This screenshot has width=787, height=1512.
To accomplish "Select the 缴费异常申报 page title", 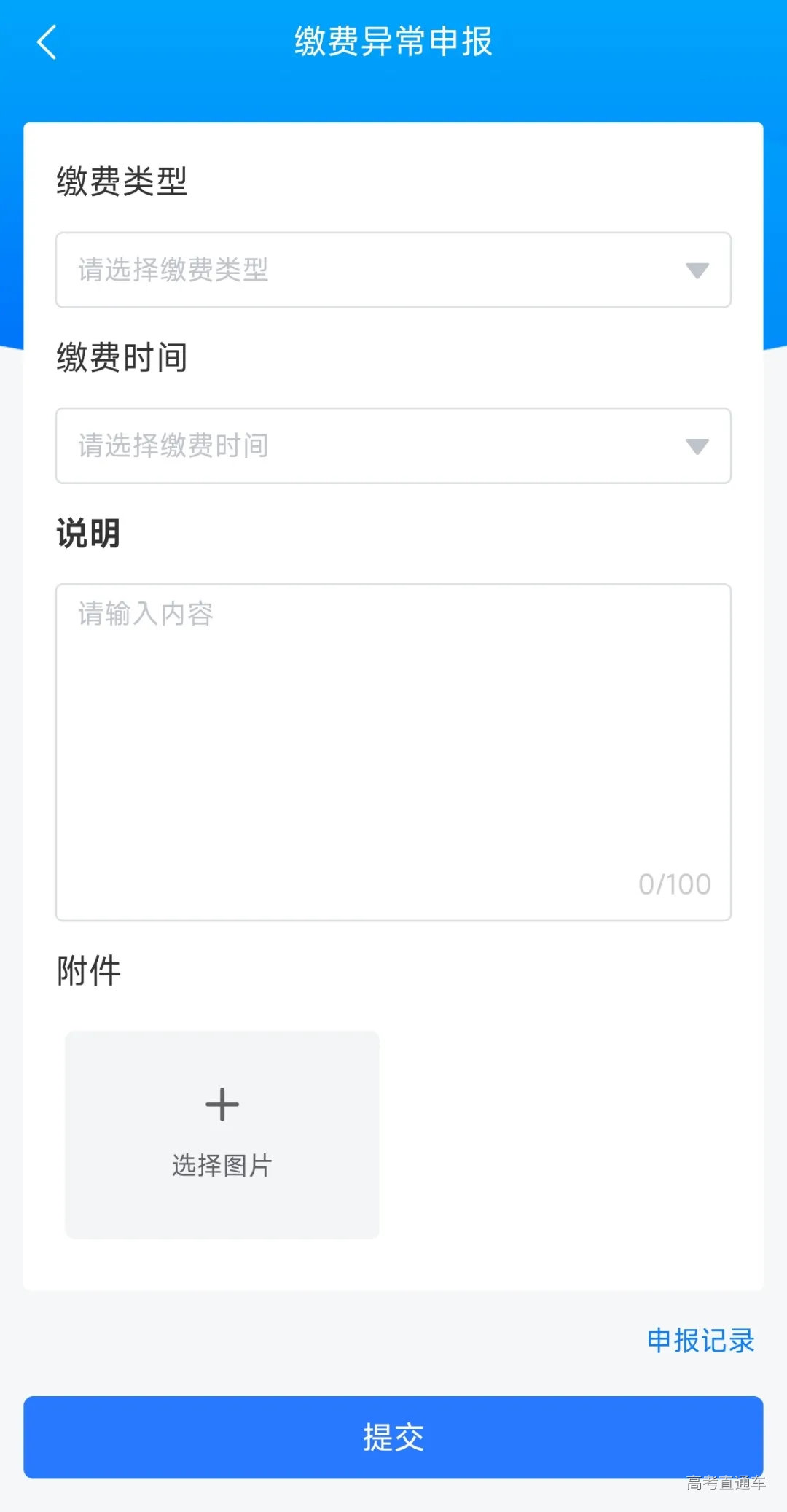I will coord(393,42).
